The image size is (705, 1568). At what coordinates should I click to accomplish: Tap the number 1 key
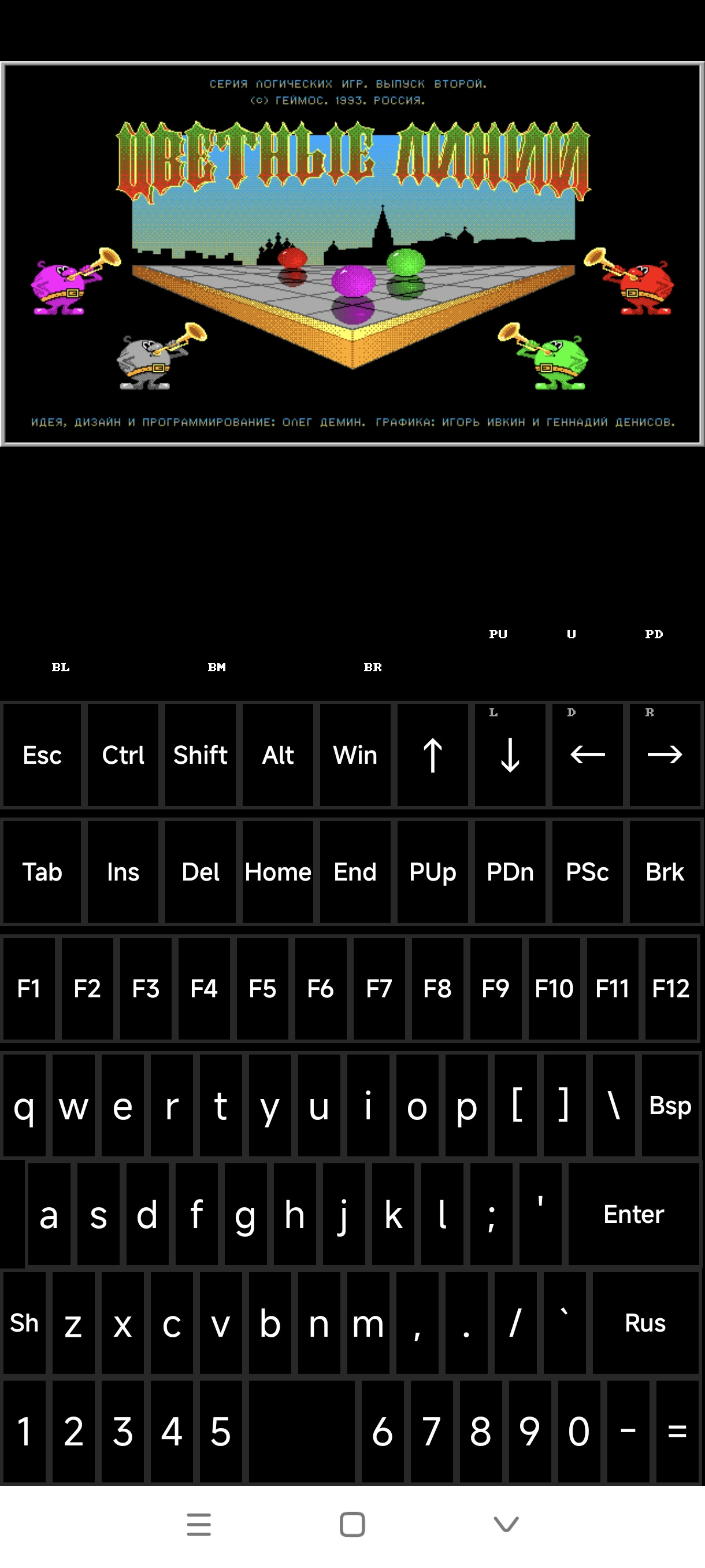click(24, 1432)
